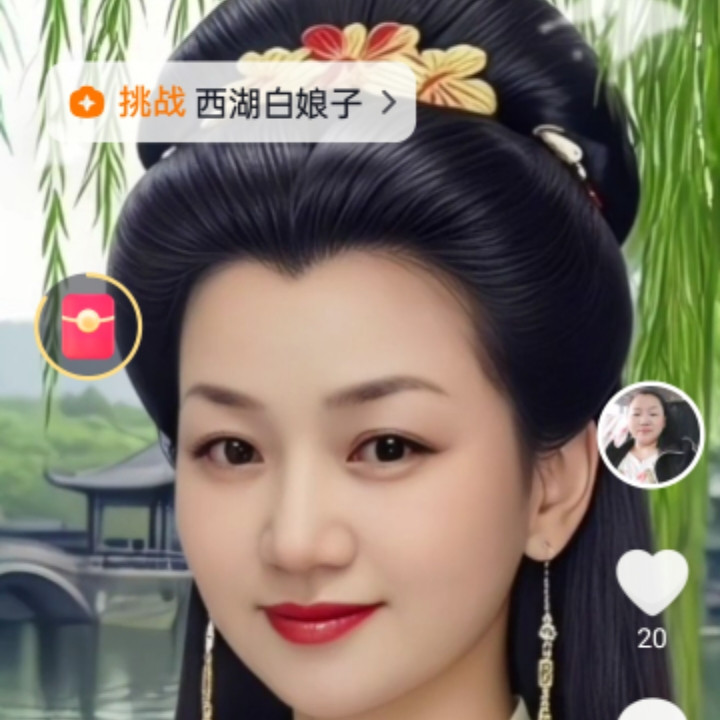Like this video with the heart
This screenshot has height=720, width=720.
coord(652,583)
